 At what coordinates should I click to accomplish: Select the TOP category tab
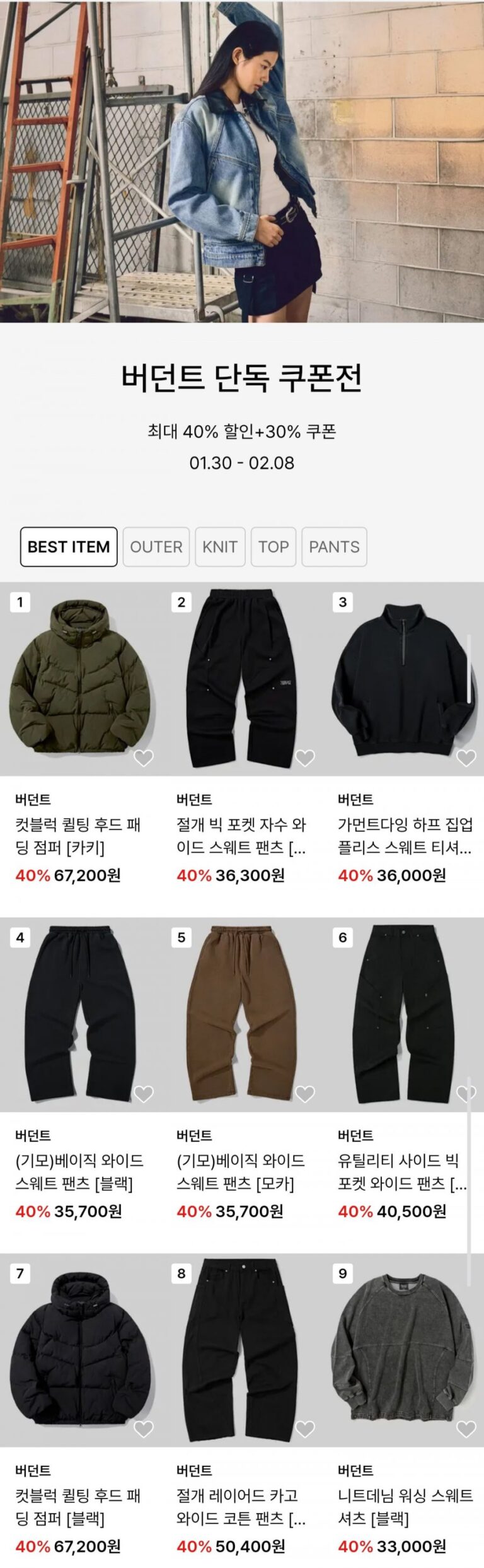[273, 547]
